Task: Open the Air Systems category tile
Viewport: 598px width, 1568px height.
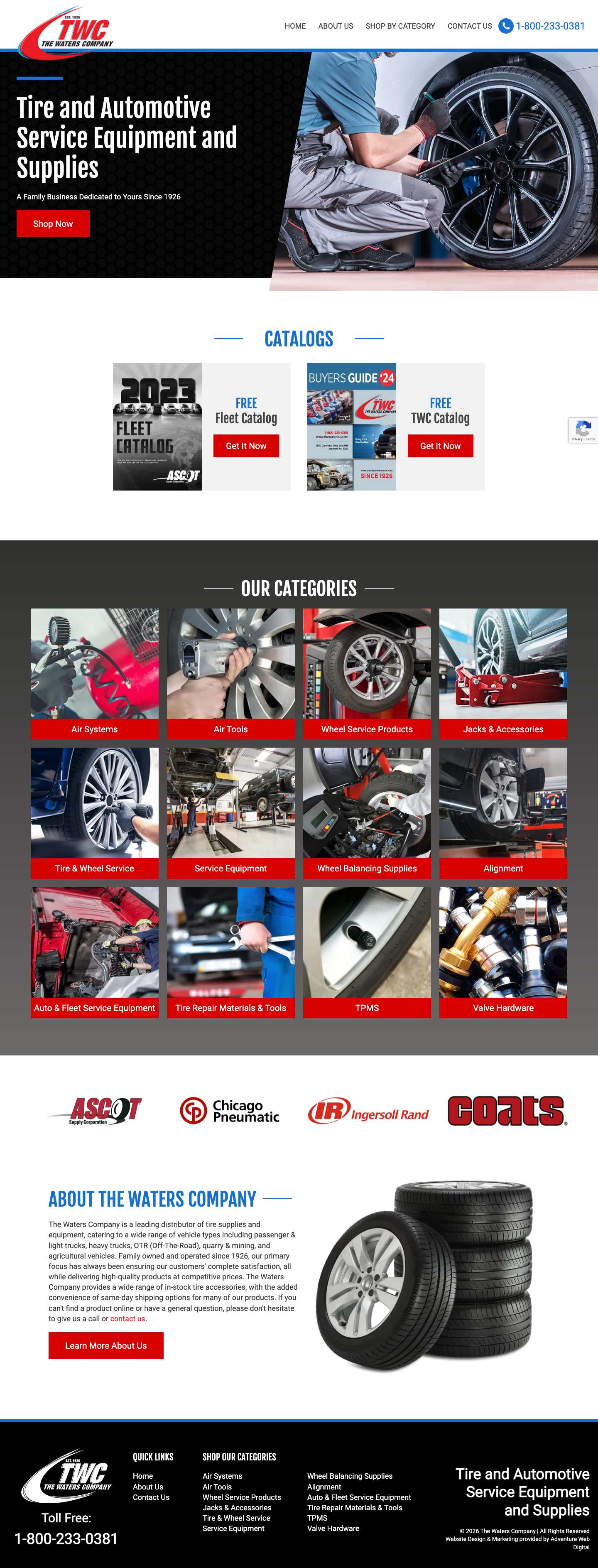Action: click(94, 674)
